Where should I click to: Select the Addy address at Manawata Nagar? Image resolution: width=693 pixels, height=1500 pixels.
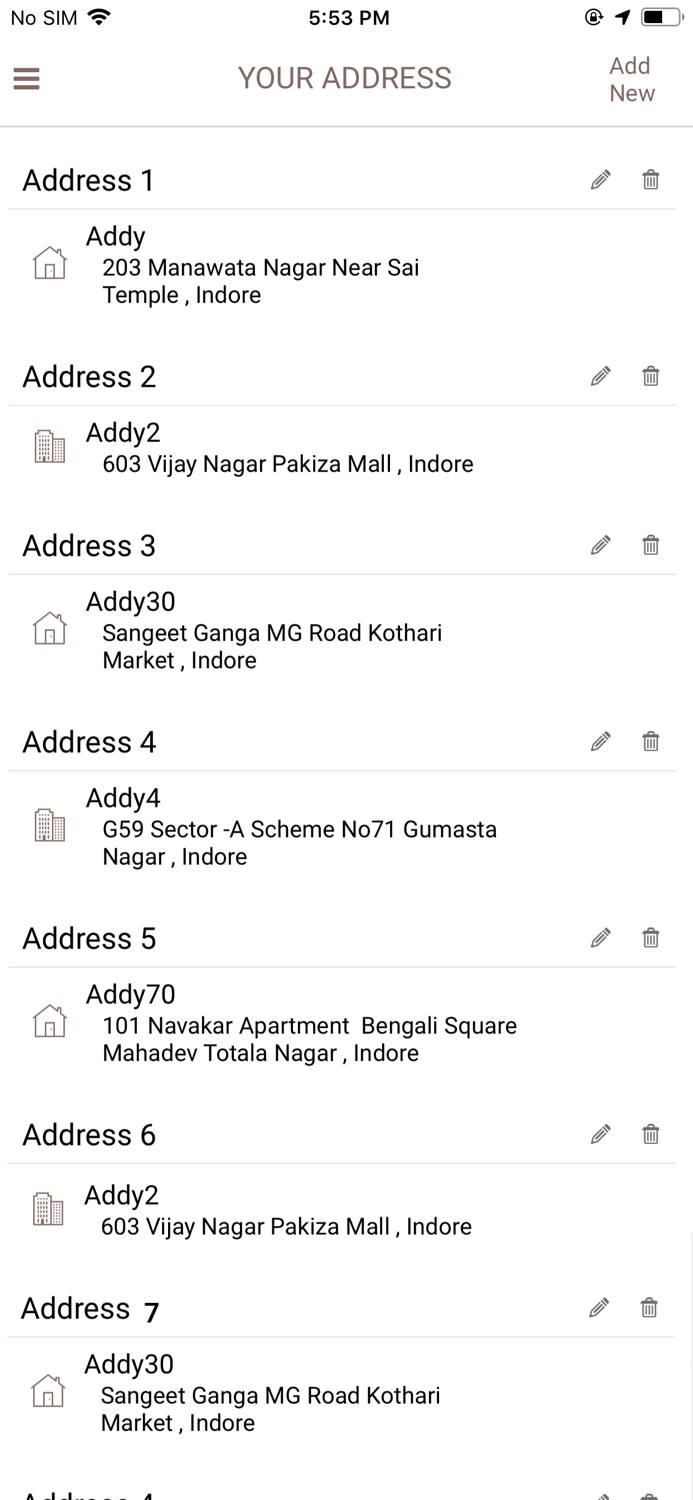pos(260,266)
